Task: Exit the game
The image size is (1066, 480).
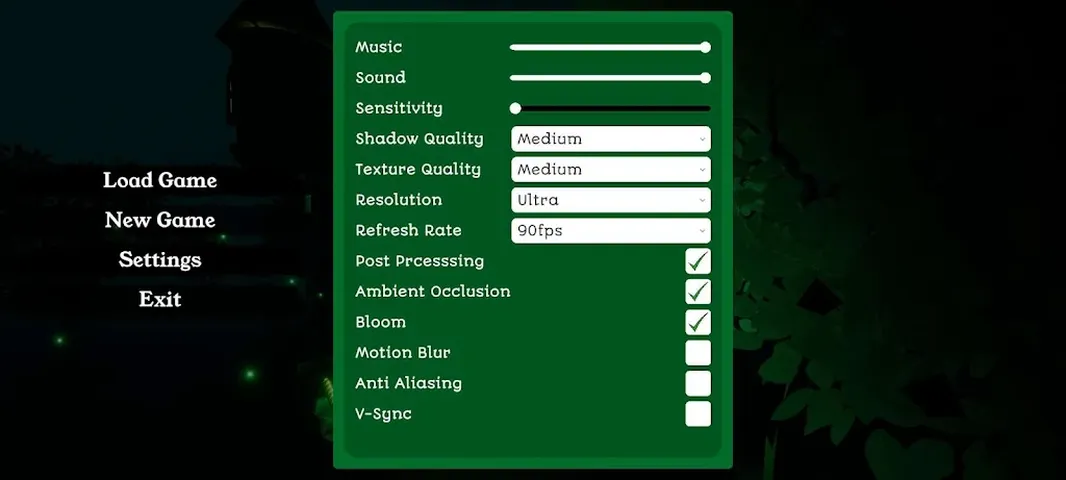Action: click(x=160, y=299)
